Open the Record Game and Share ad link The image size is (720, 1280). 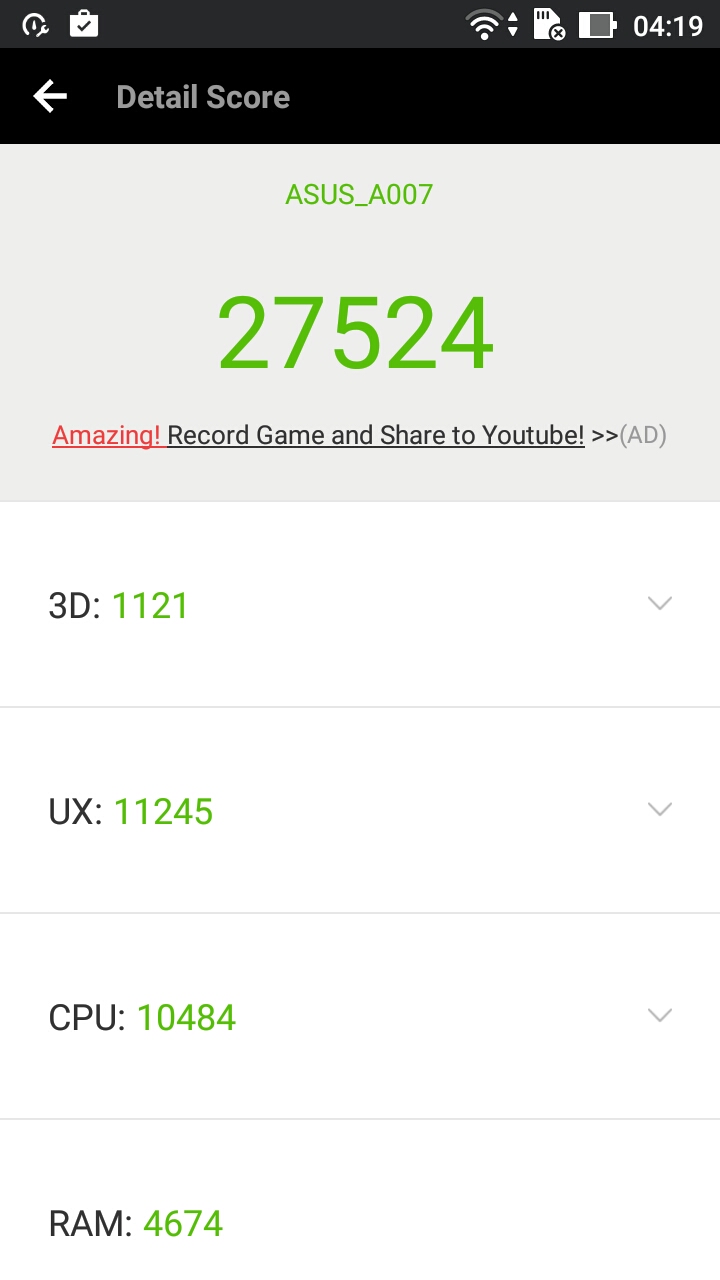point(359,435)
